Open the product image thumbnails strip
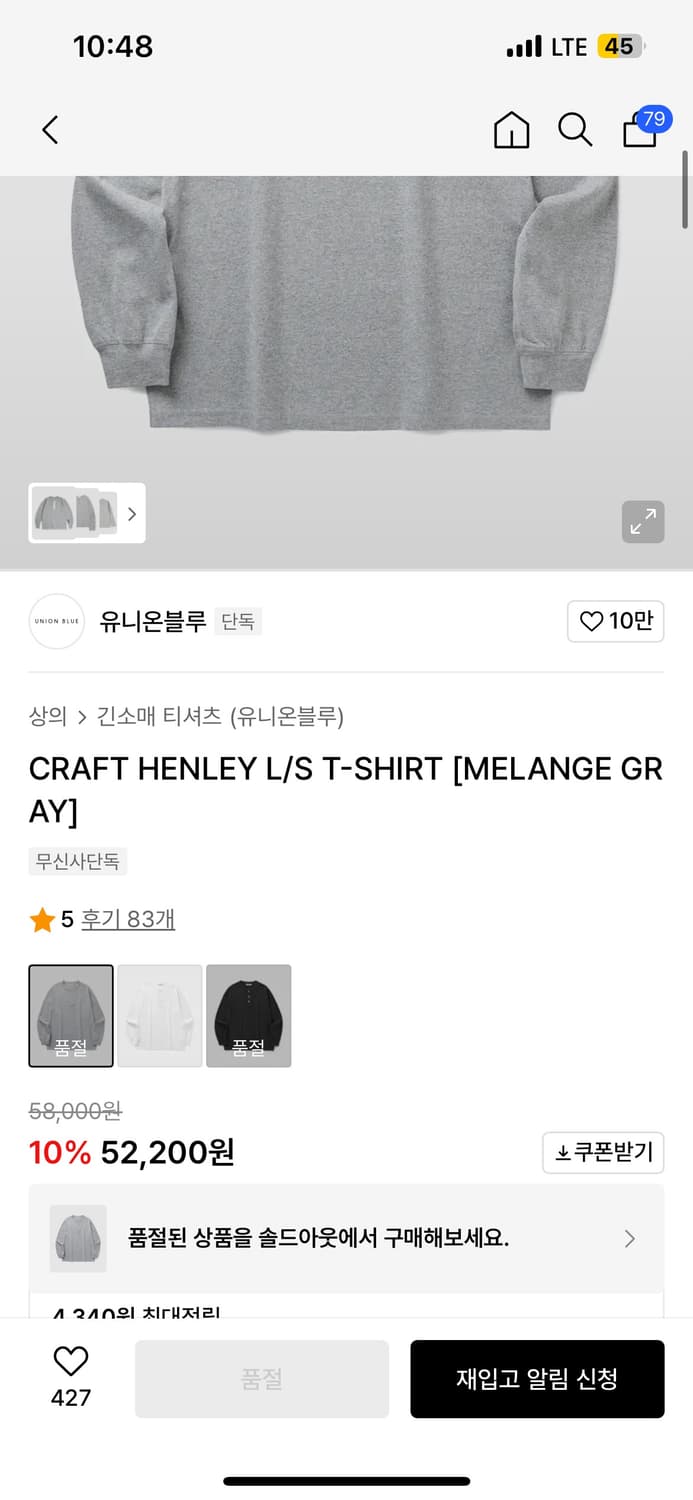 point(87,513)
